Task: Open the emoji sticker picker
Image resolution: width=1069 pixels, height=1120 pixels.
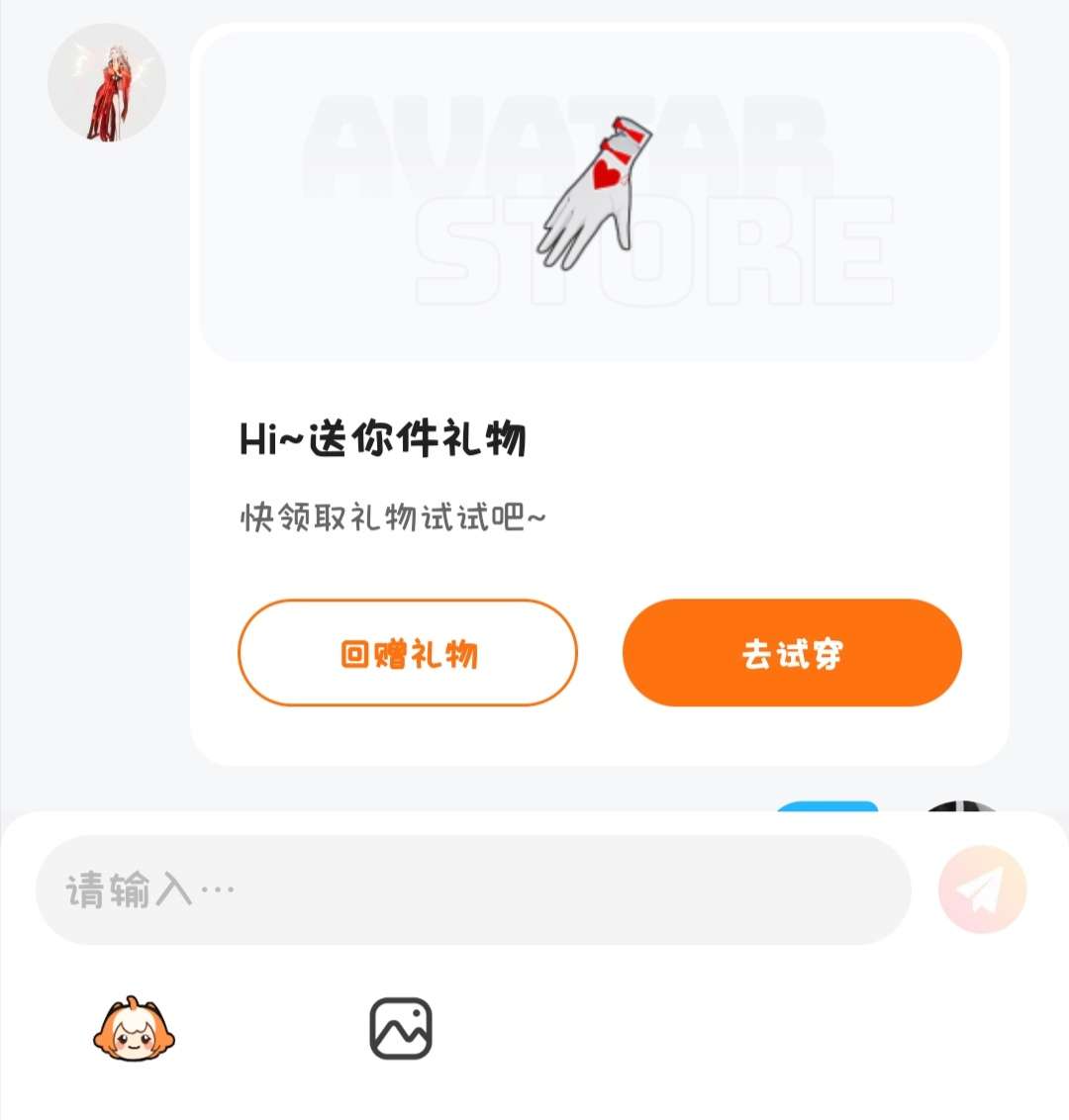Action: [134, 1030]
